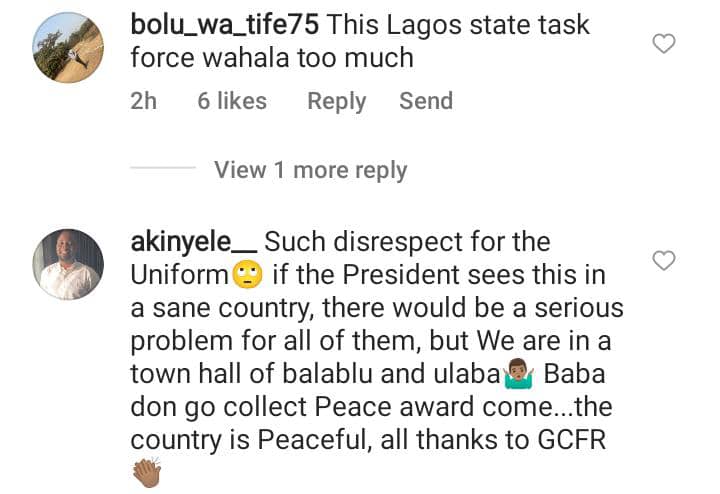Like bolu_wa_tife75's comment
This screenshot has height=494, width=720.
663,43
